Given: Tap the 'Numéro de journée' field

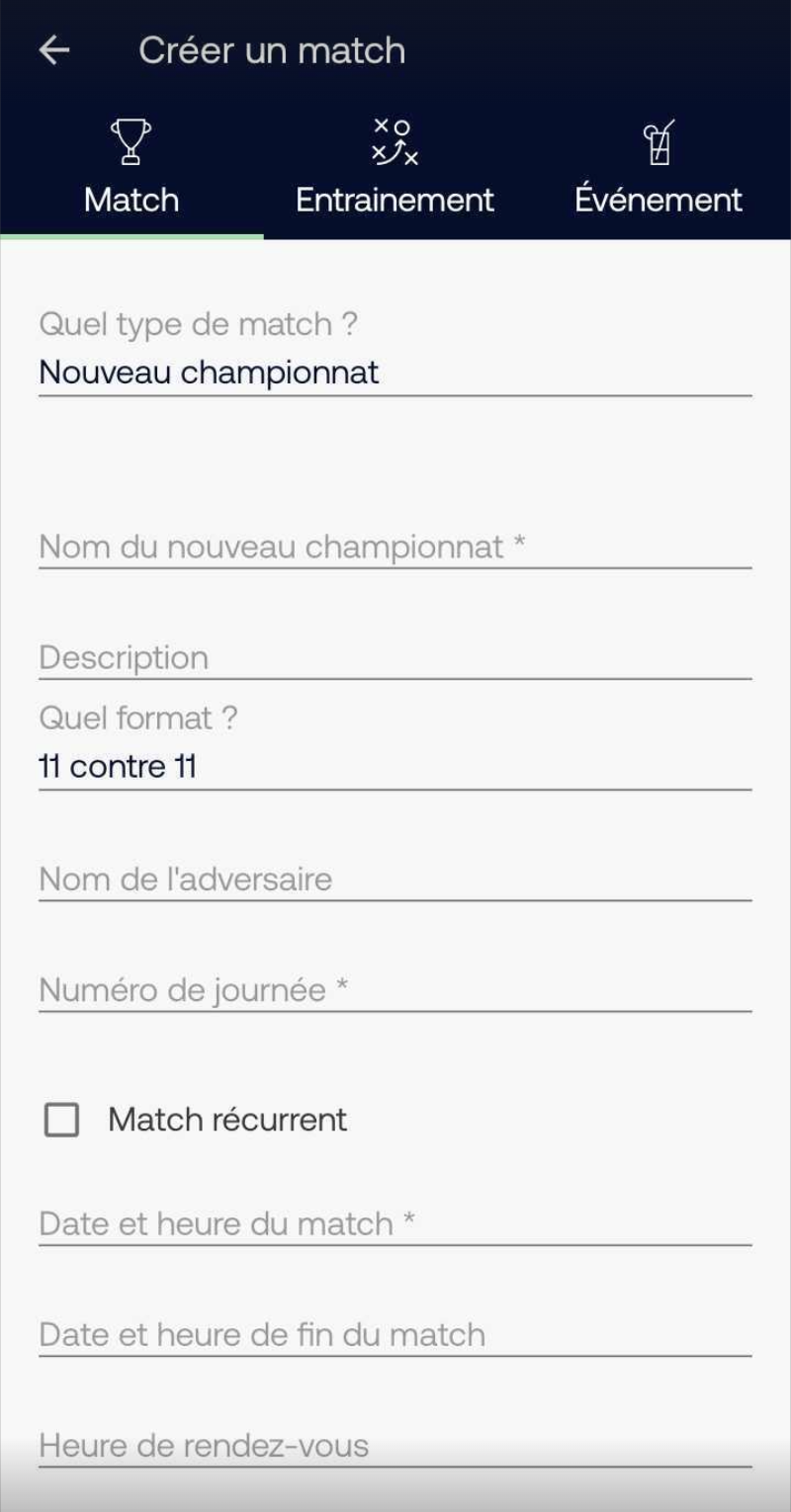Looking at the screenshot, I should (395, 989).
